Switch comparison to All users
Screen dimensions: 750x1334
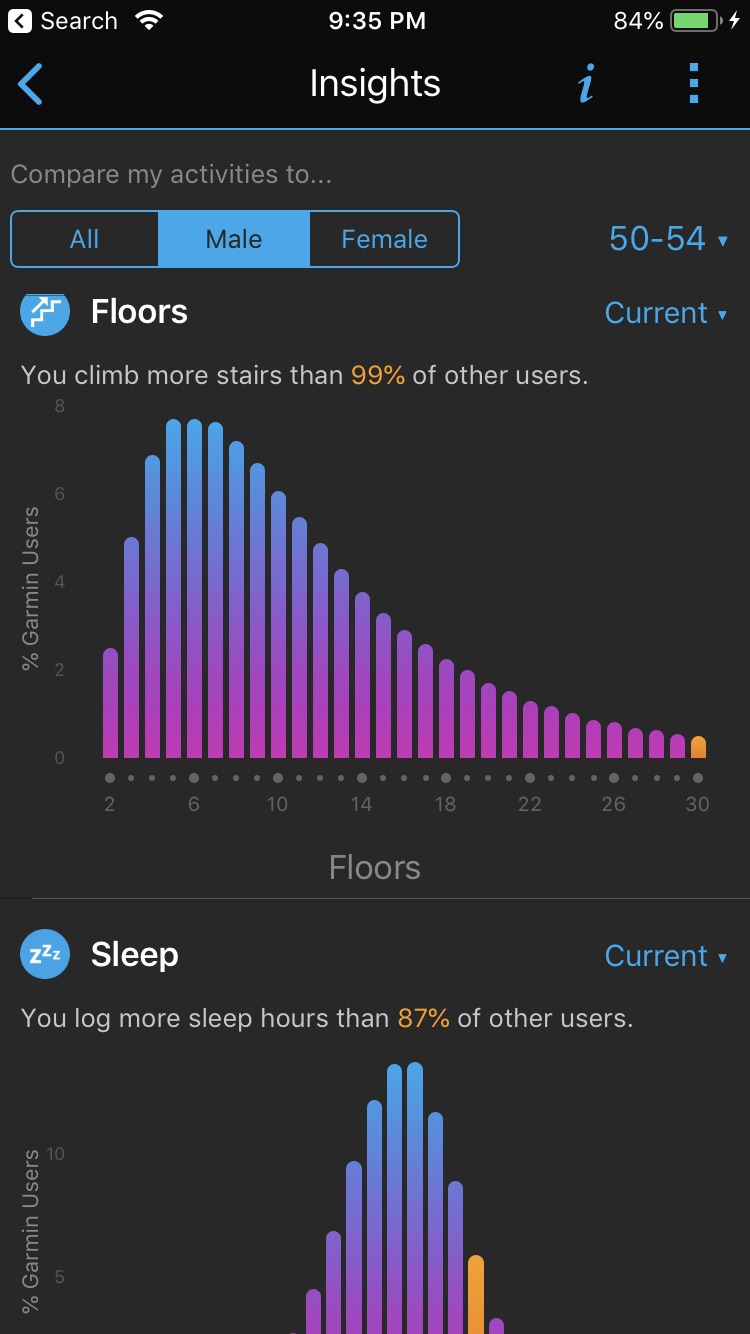tap(85, 239)
